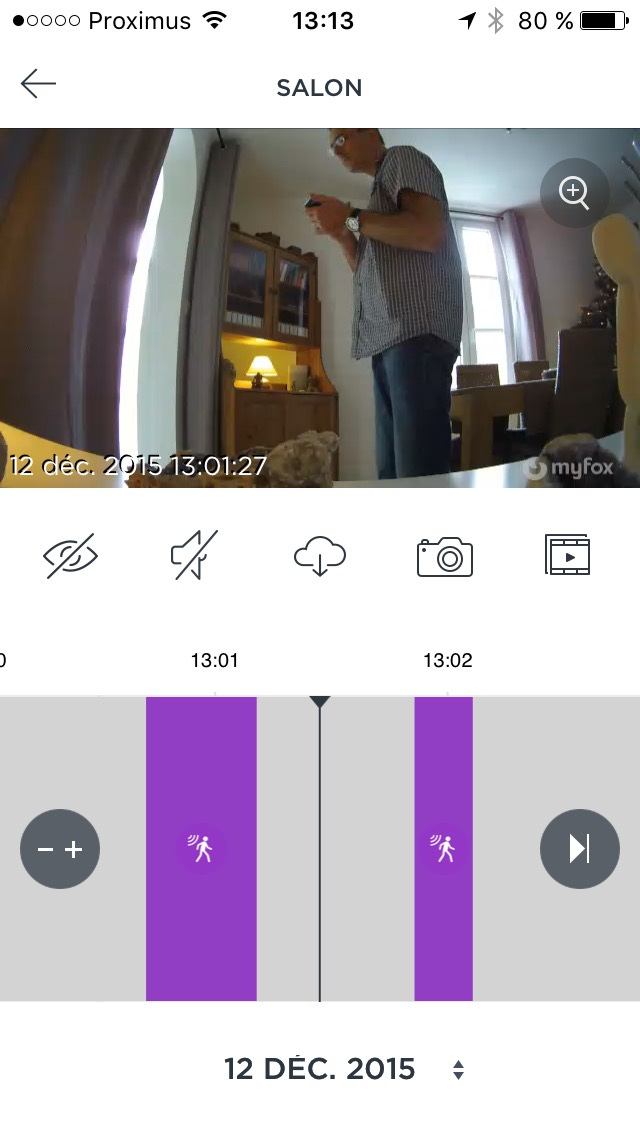The height and width of the screenshot is (1136, 640).
Task: Take a snapshot with the camera icon
Action: 444,557
